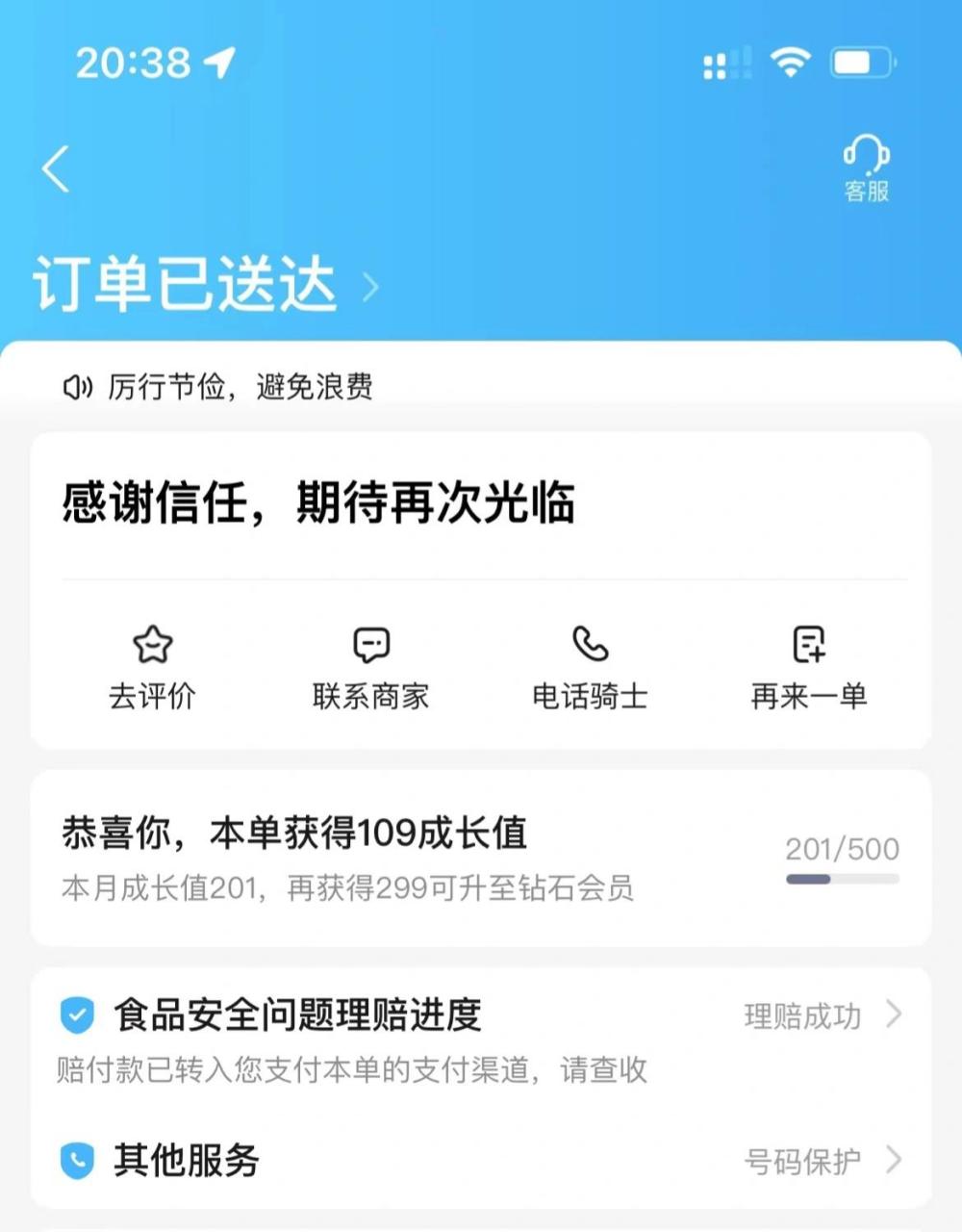Image resolution: width=962 pixels, height=1232 pixels.
Task: Click the speaker icon beside 厉行节俭
Action: pos(79,385)
